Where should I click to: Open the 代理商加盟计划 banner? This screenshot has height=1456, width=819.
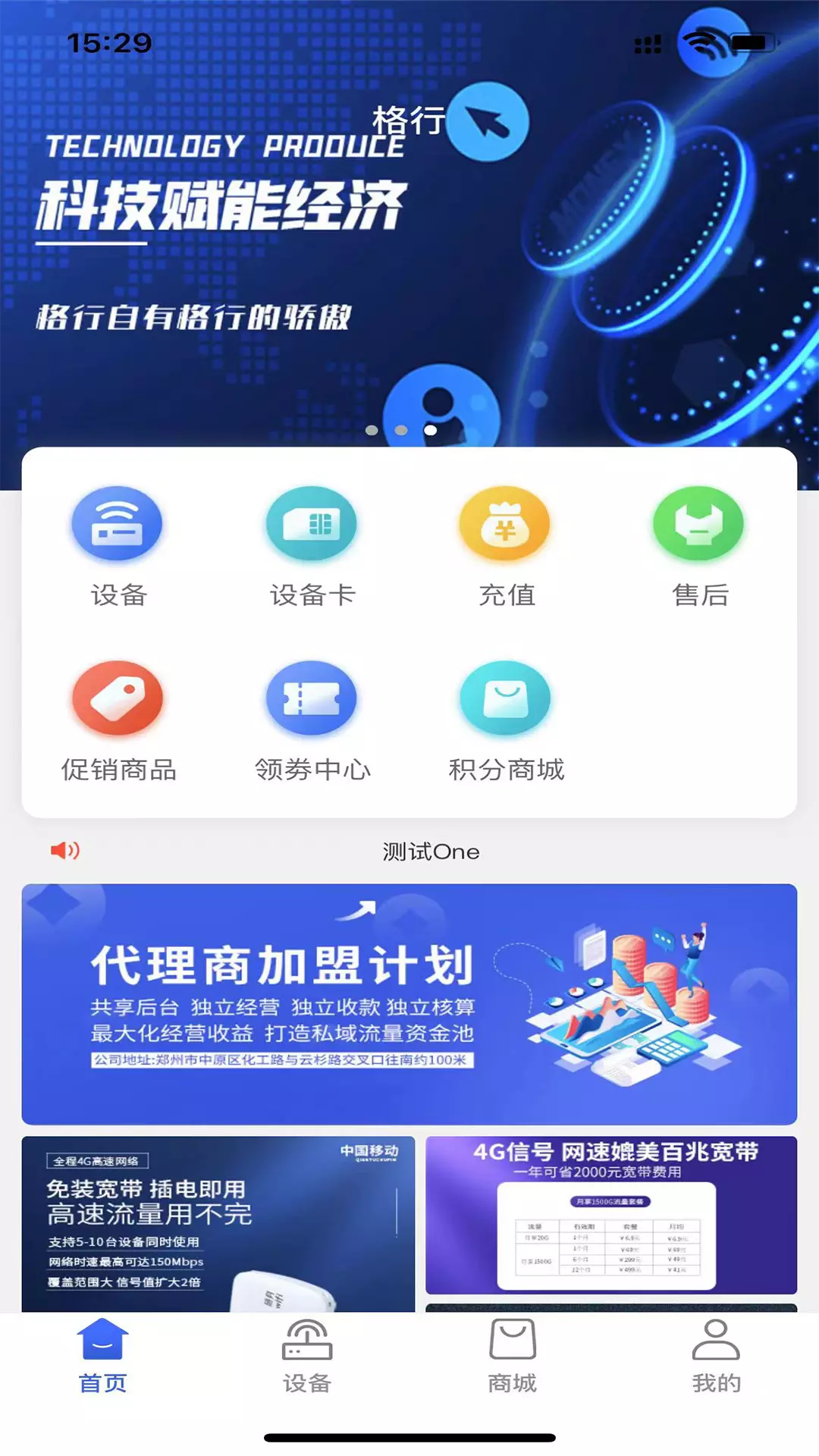[409, 1004]
